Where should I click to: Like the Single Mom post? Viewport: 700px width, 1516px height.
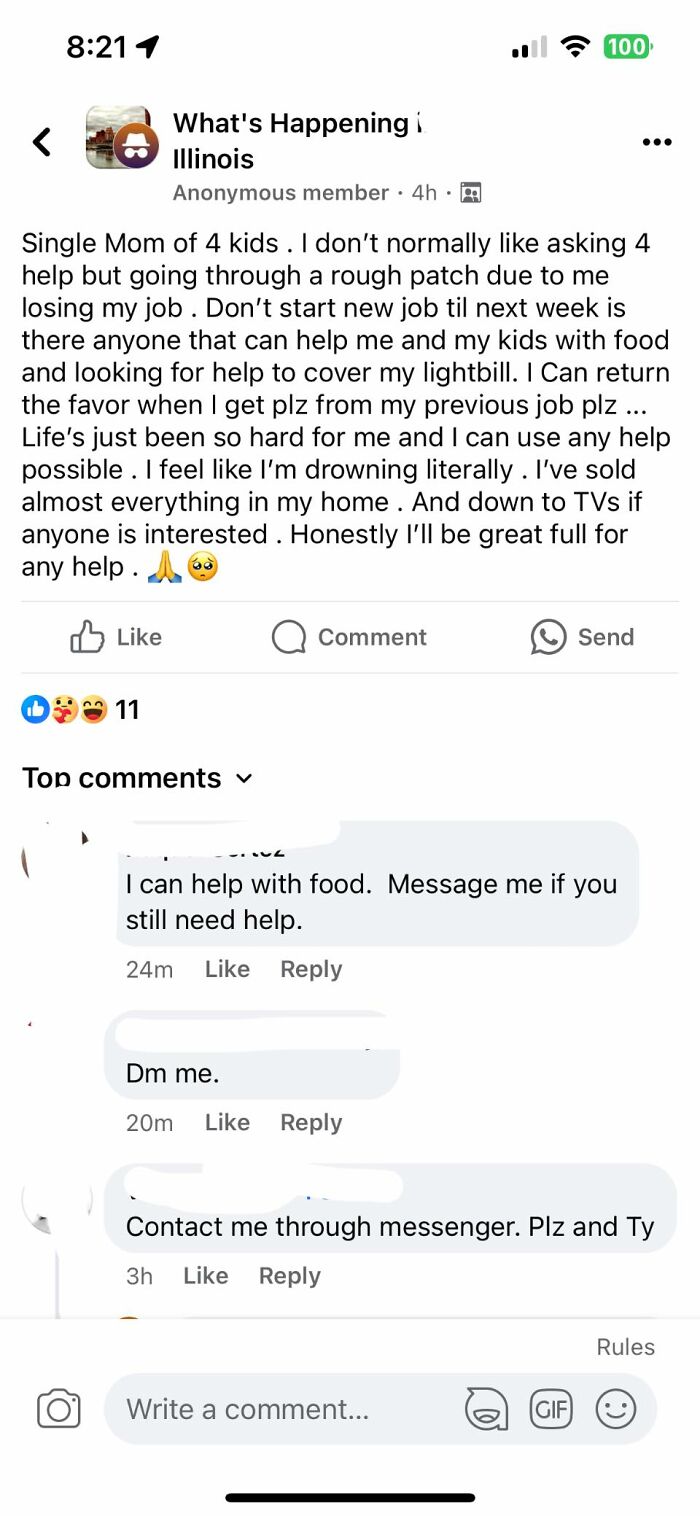116,637
